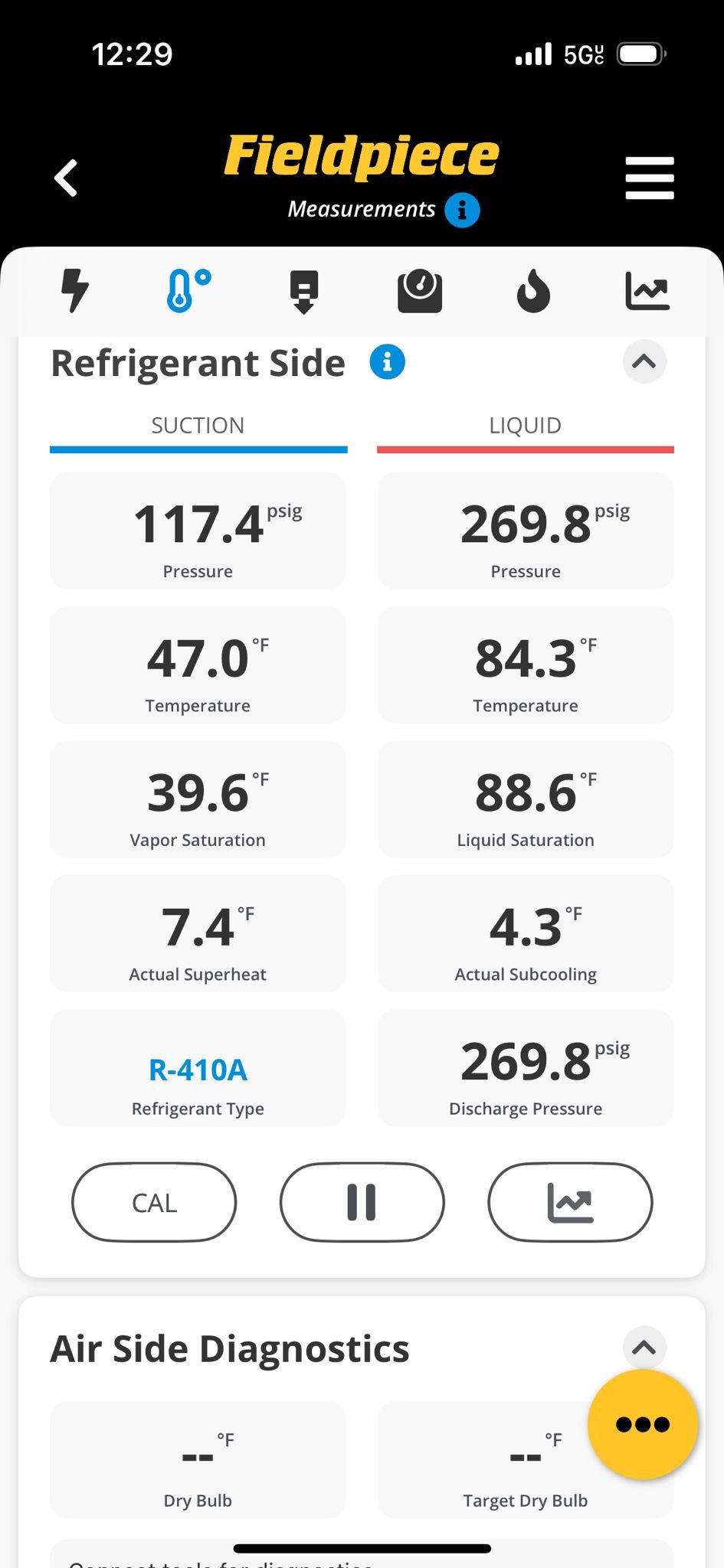Viewport: 724px width, 1568px height.
Task: Open the flame combustion tab
Action: click(533, 291)
